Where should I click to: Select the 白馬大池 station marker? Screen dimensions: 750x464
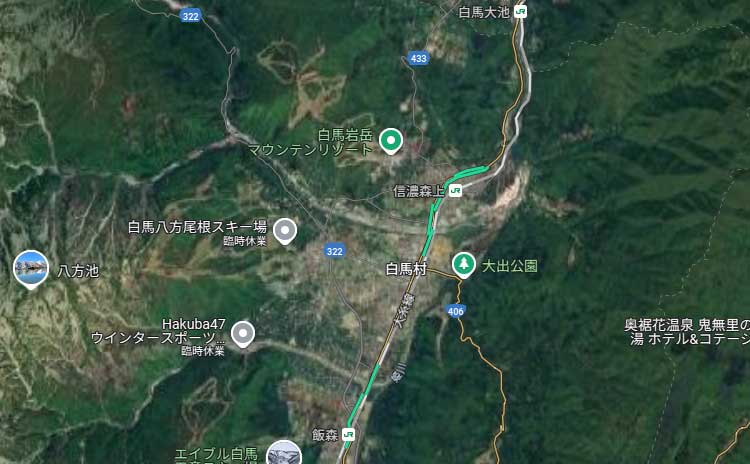520,12
